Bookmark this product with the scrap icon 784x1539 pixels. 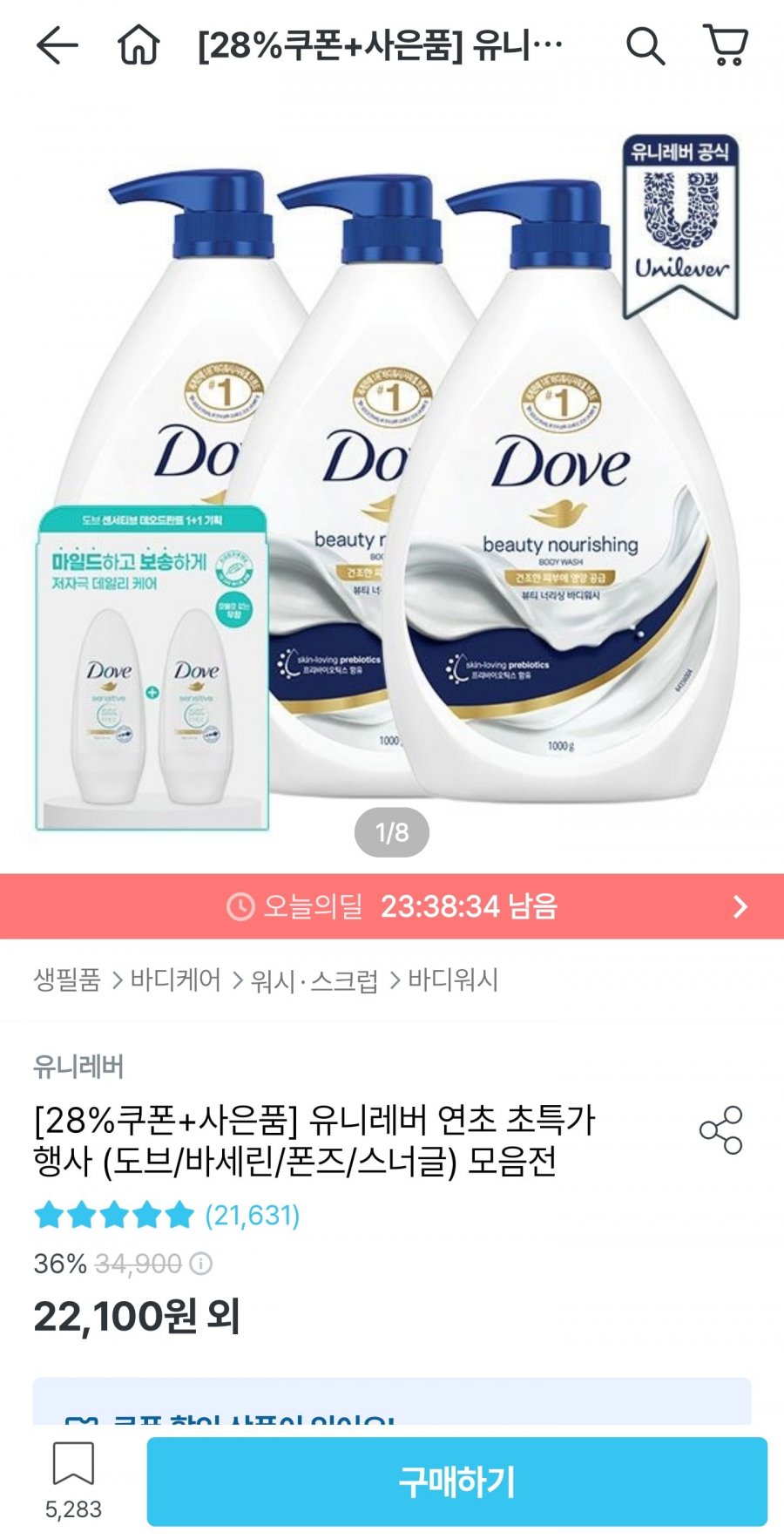pyautogui.click(x=73, y=1480)
